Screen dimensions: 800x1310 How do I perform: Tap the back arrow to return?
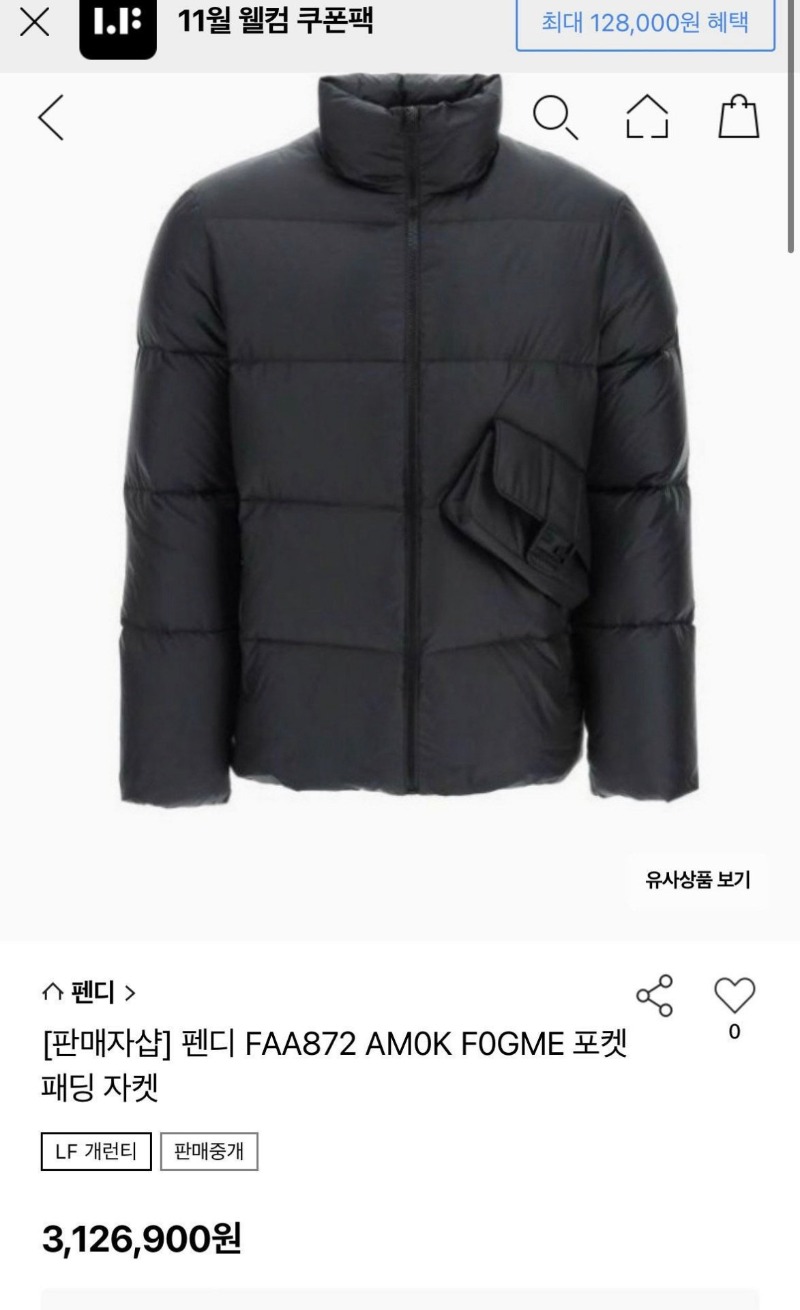coord(52,119)
